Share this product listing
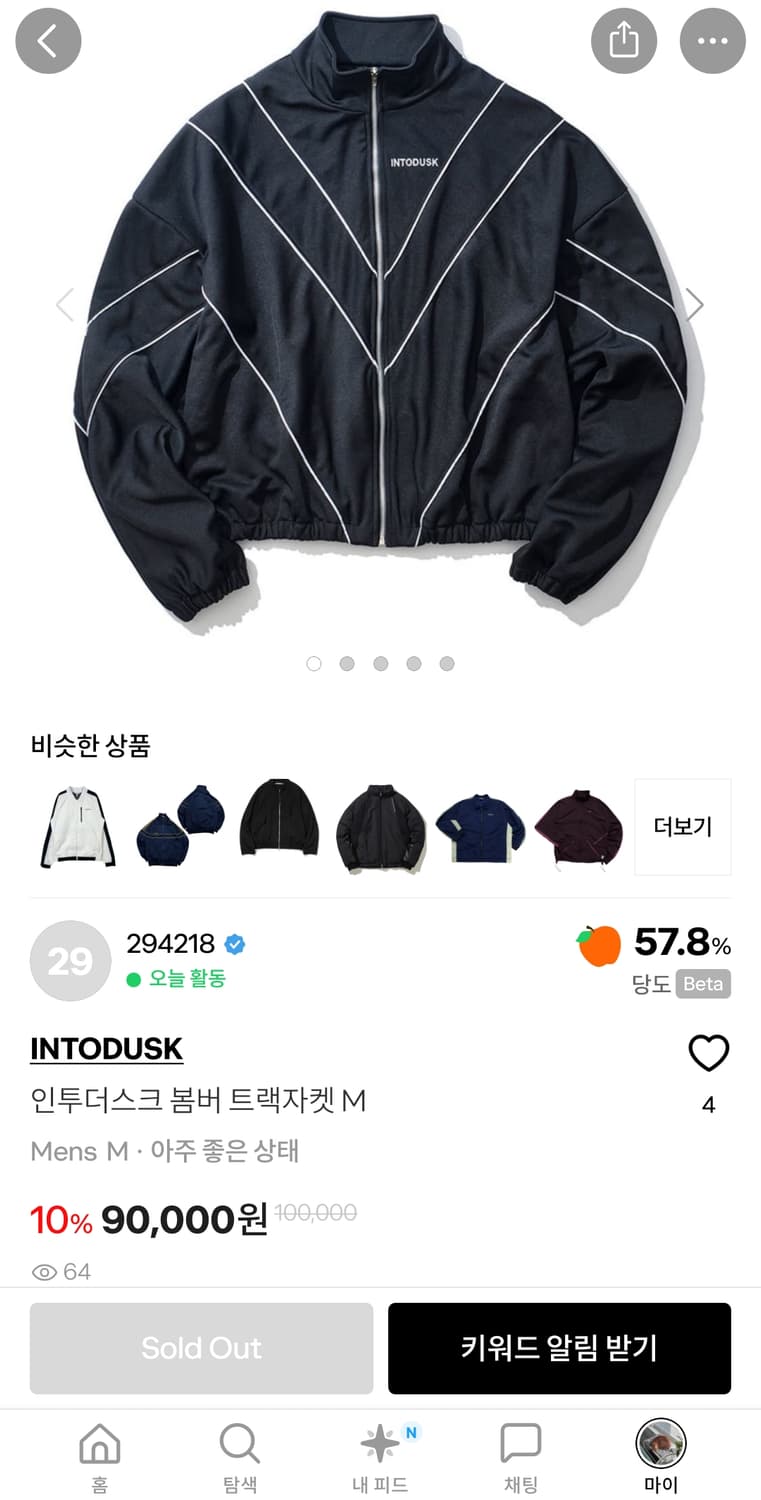This screenshot has width=761, height=1500. click(624, 41)
